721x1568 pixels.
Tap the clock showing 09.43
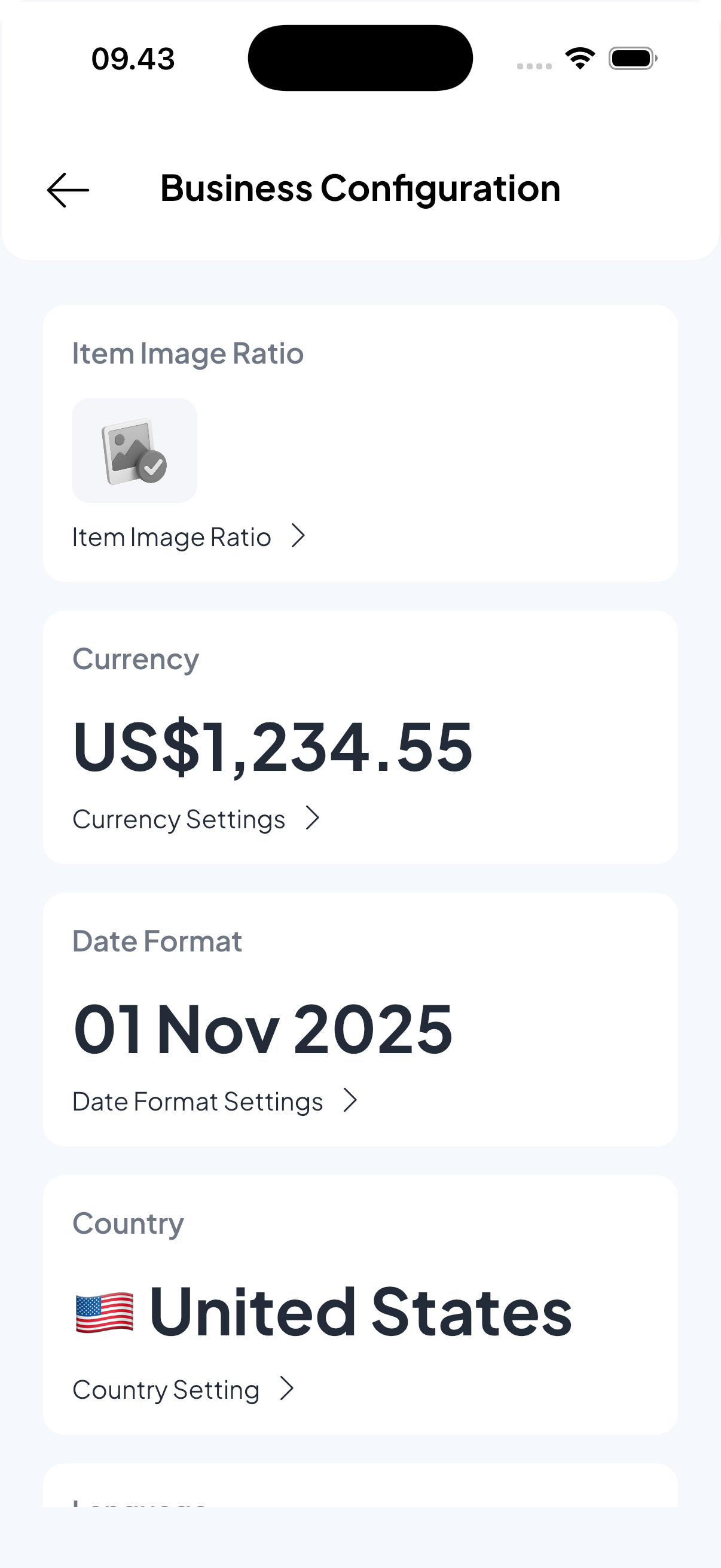click(133, 58)
